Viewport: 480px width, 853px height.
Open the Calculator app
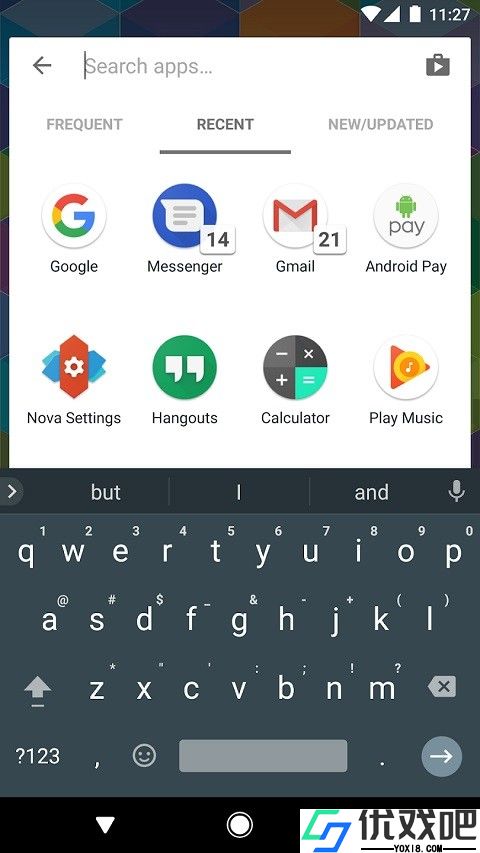pos(296,380)
